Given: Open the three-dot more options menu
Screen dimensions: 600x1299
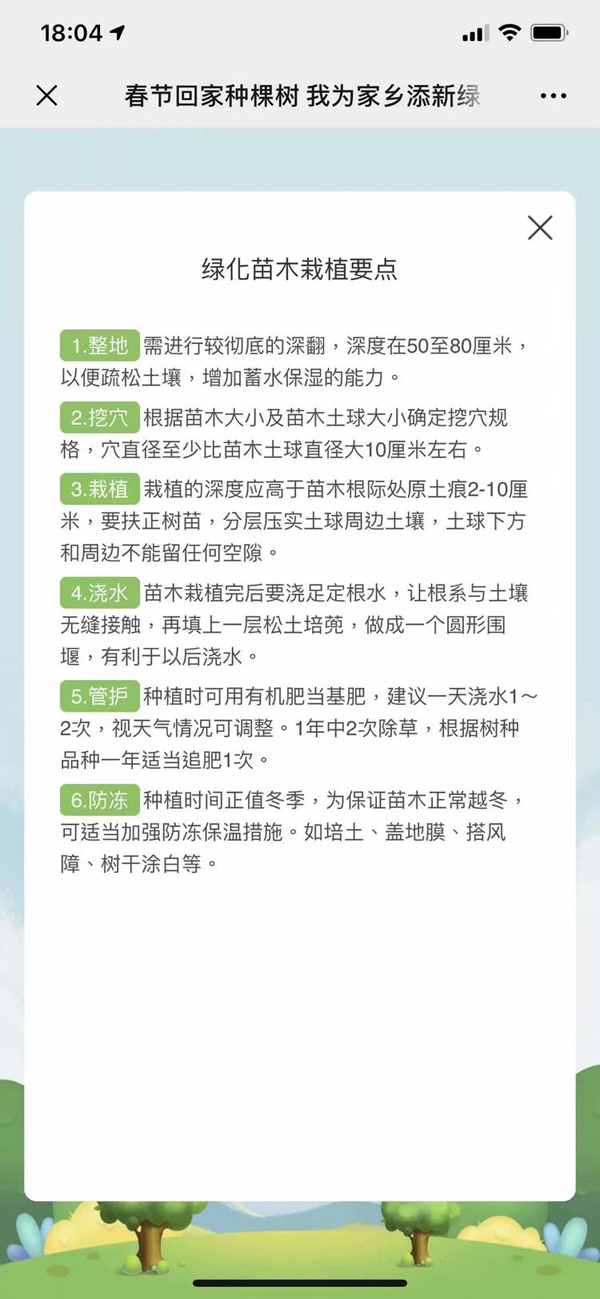Looking at the screenshot, I should point(553,96).
